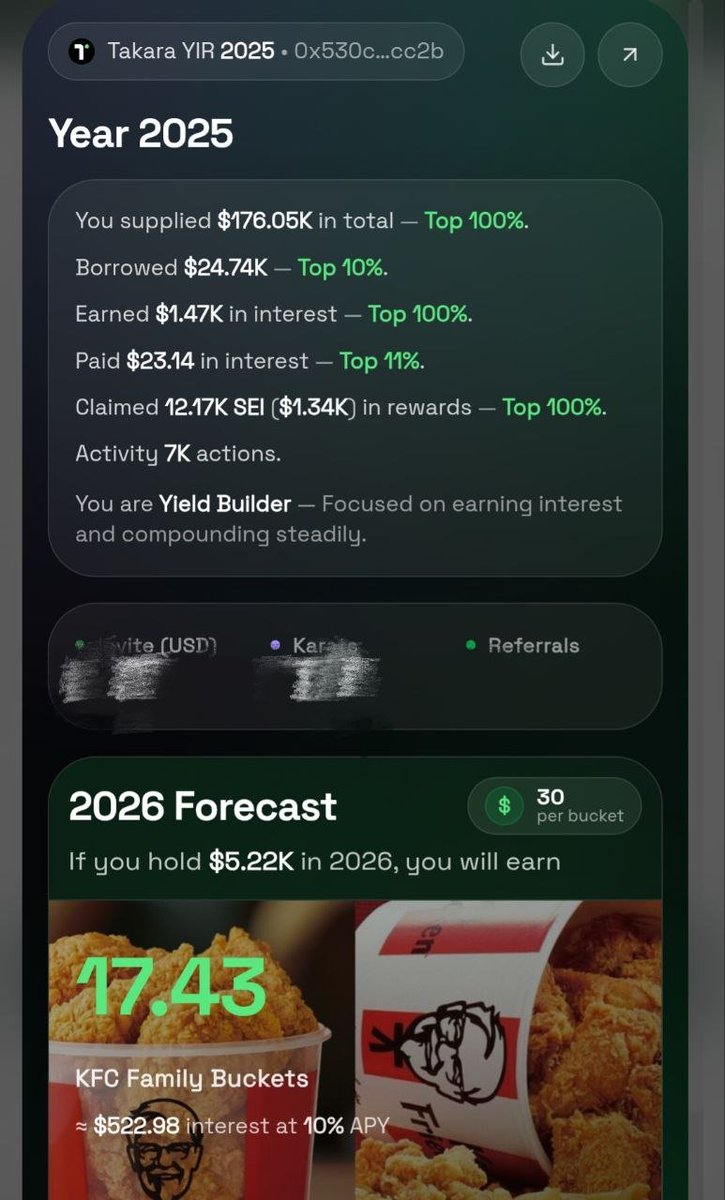
Task: Download the 2025 year-in-review card
Action: 552,54
